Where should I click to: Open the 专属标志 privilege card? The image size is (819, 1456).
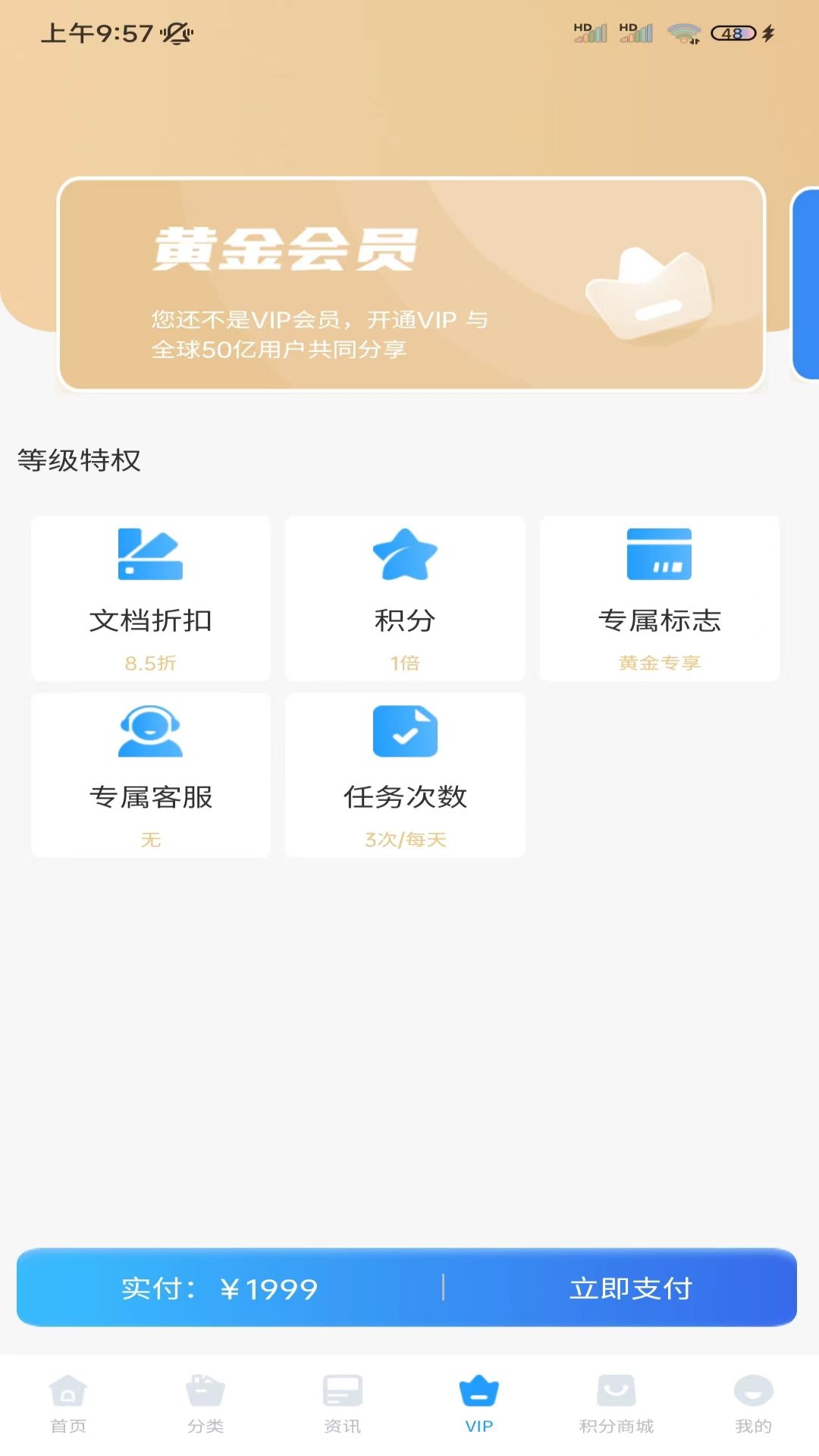659,598
